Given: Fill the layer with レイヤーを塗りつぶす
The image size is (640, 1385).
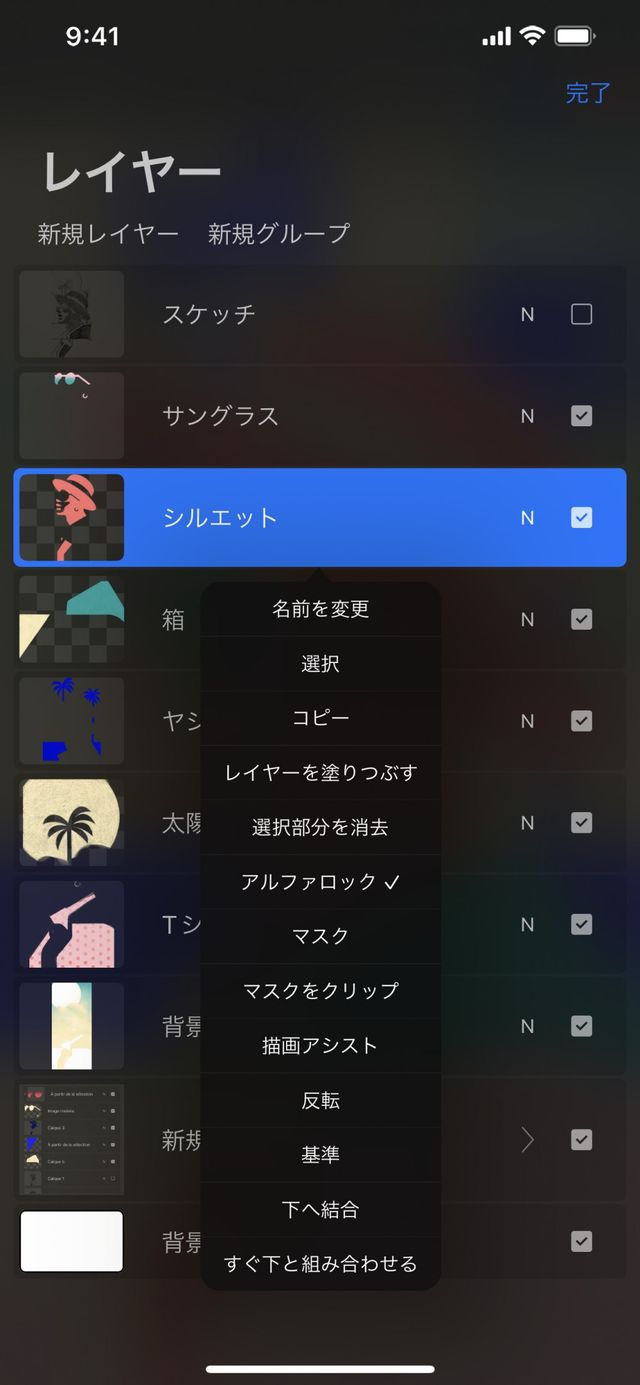Looking at the screenshot, I should (x=320, y=773).
